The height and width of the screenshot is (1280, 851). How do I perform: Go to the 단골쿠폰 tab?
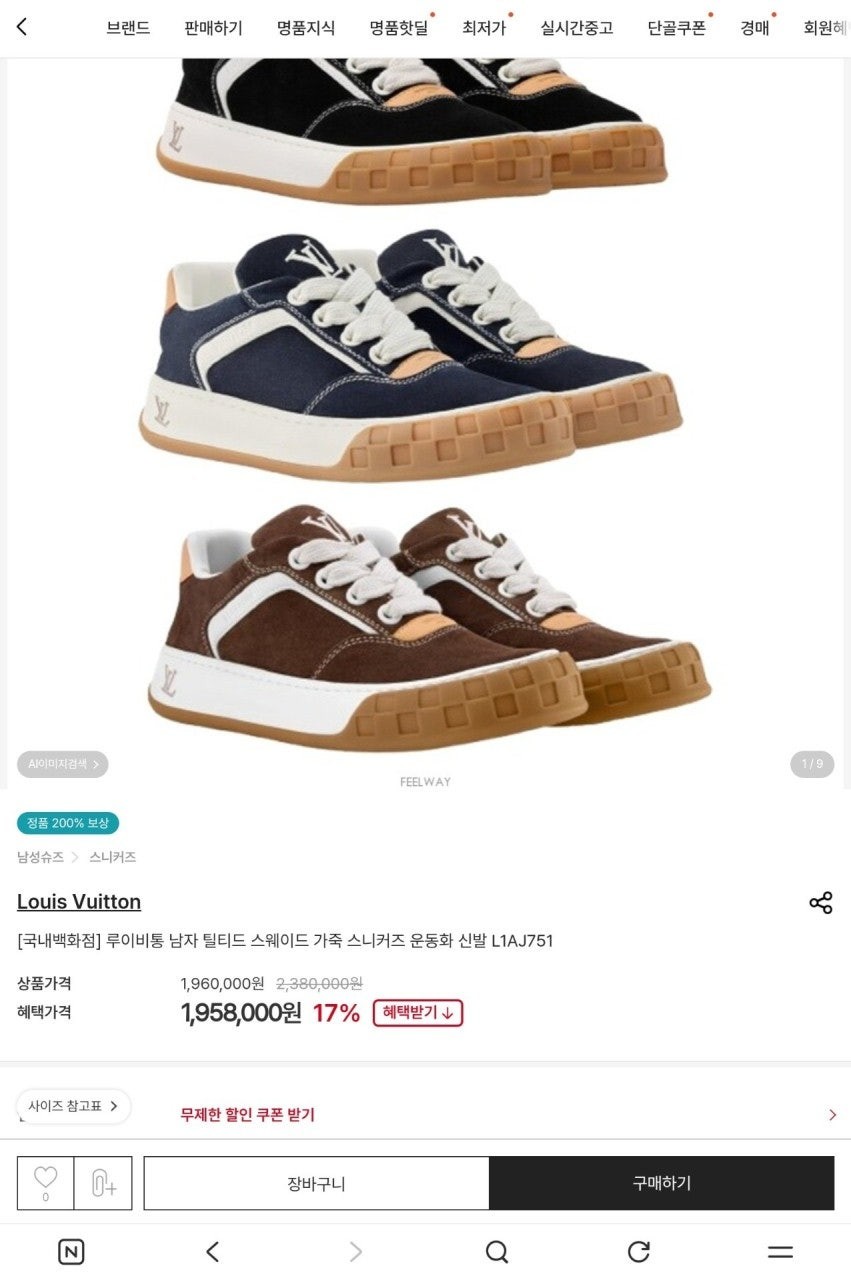[676, 28]
